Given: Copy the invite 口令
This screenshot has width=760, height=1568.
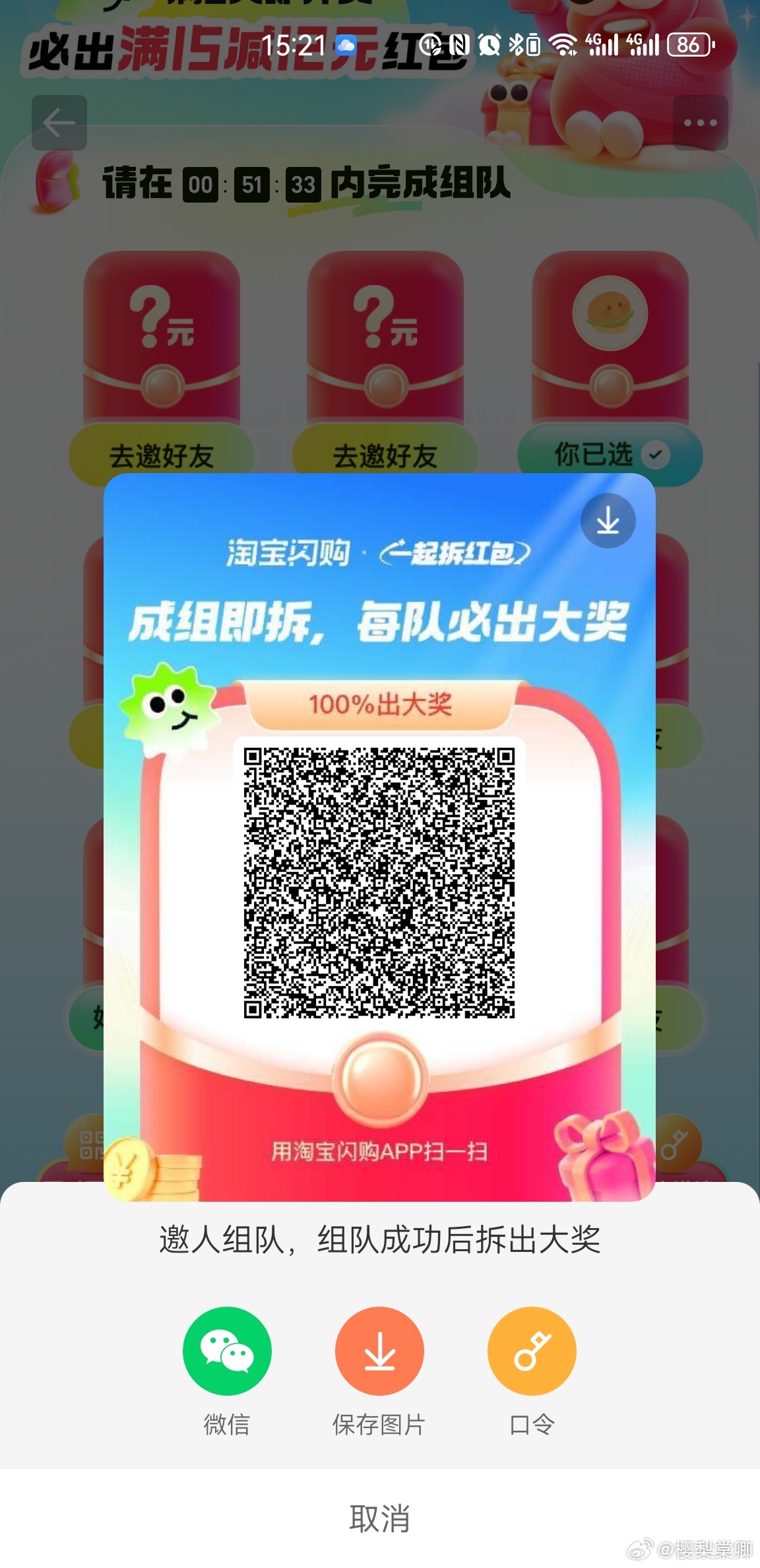Looking at the screenshot, I should (x=532, y=1351).
